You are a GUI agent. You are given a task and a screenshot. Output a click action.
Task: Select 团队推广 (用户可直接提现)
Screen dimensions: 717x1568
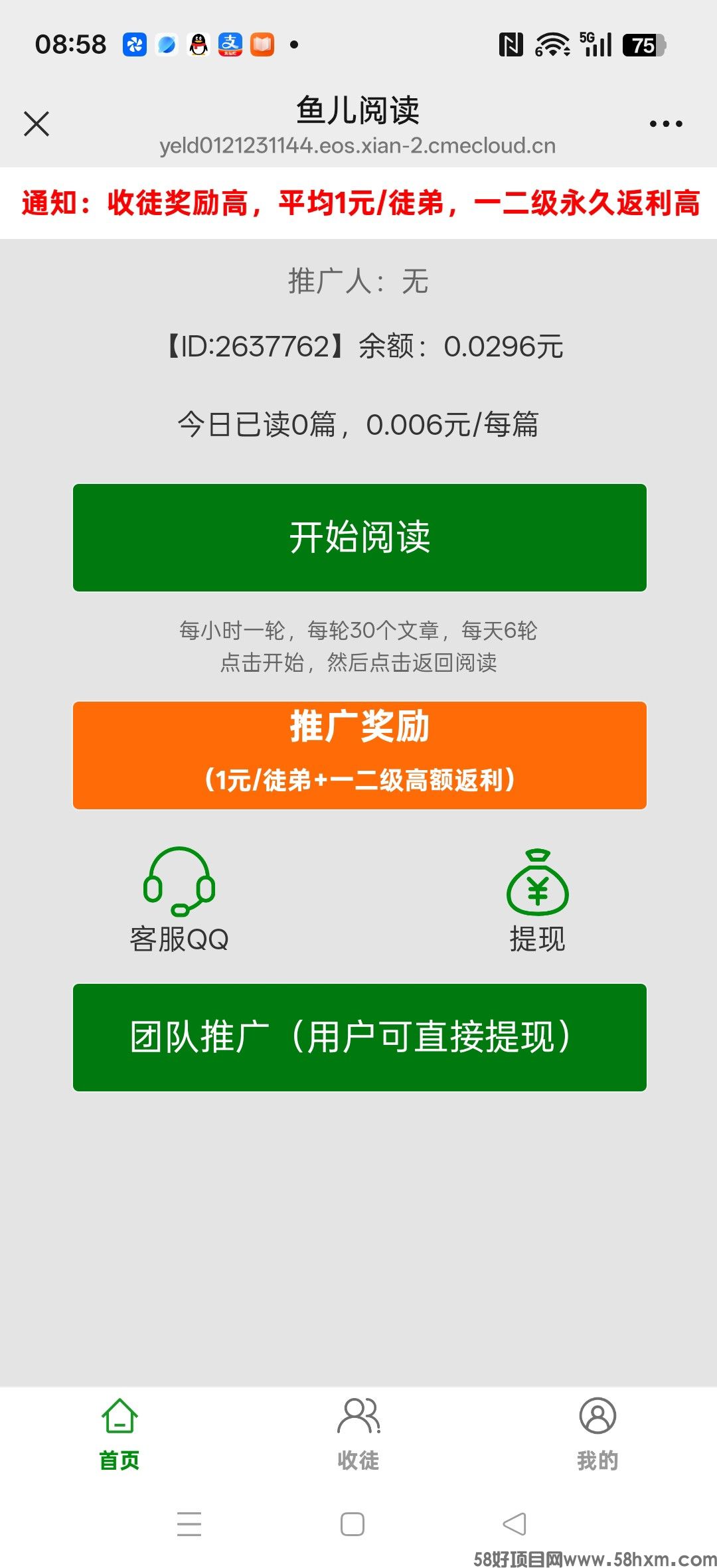(x=359, y=1037)
